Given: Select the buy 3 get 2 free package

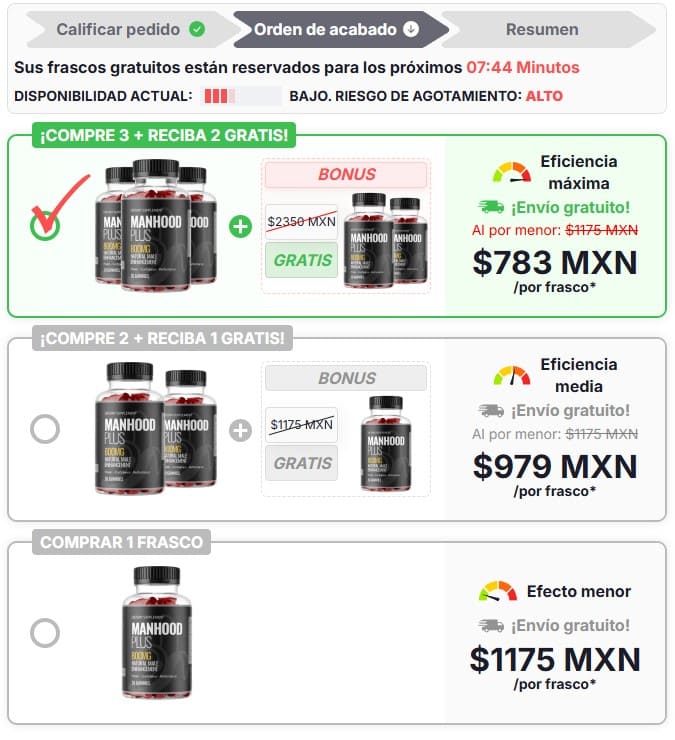Looking at the screenshot, I should 44,225.
